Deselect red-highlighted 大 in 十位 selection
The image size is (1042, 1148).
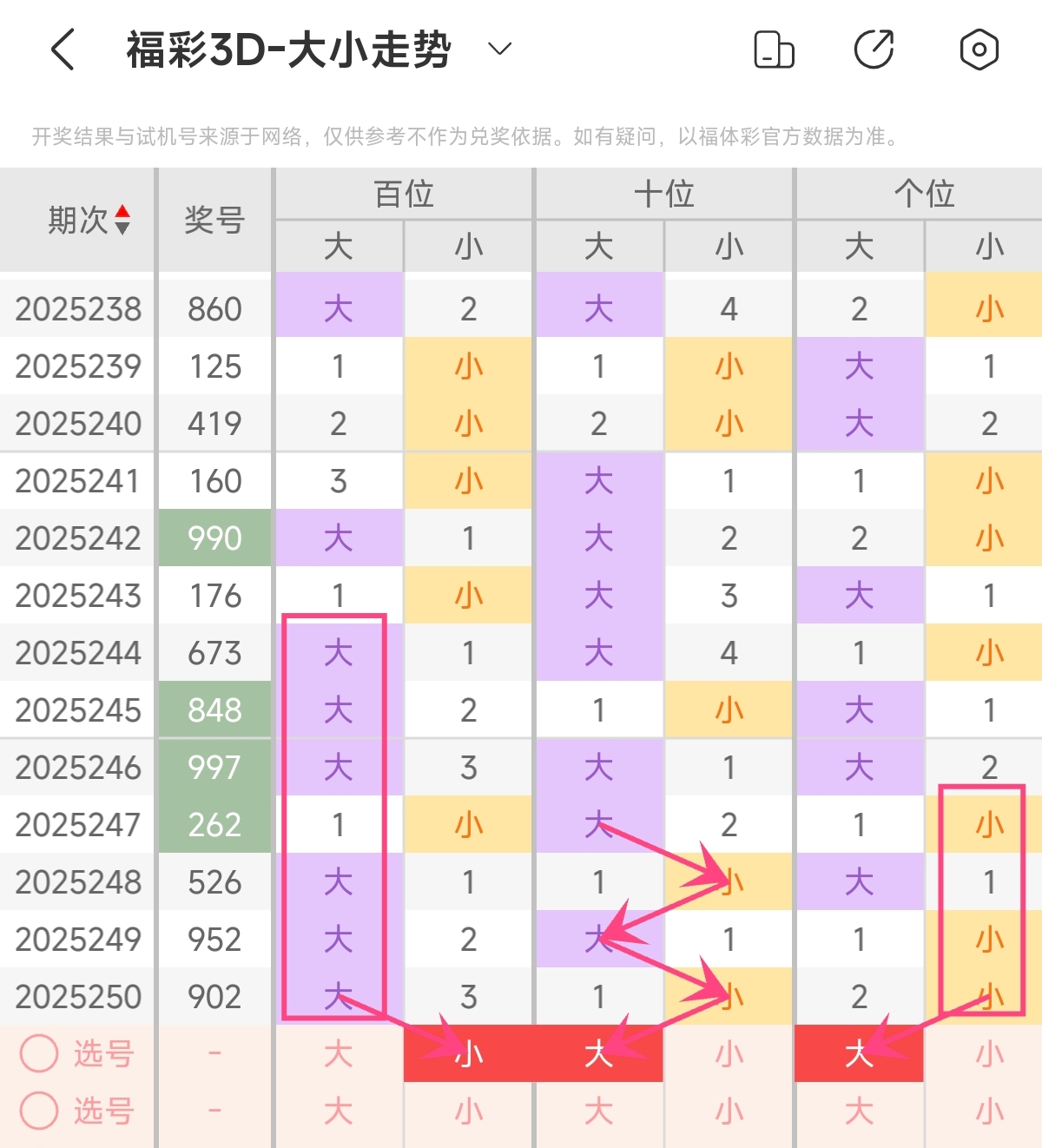(x=599, y=1053)
